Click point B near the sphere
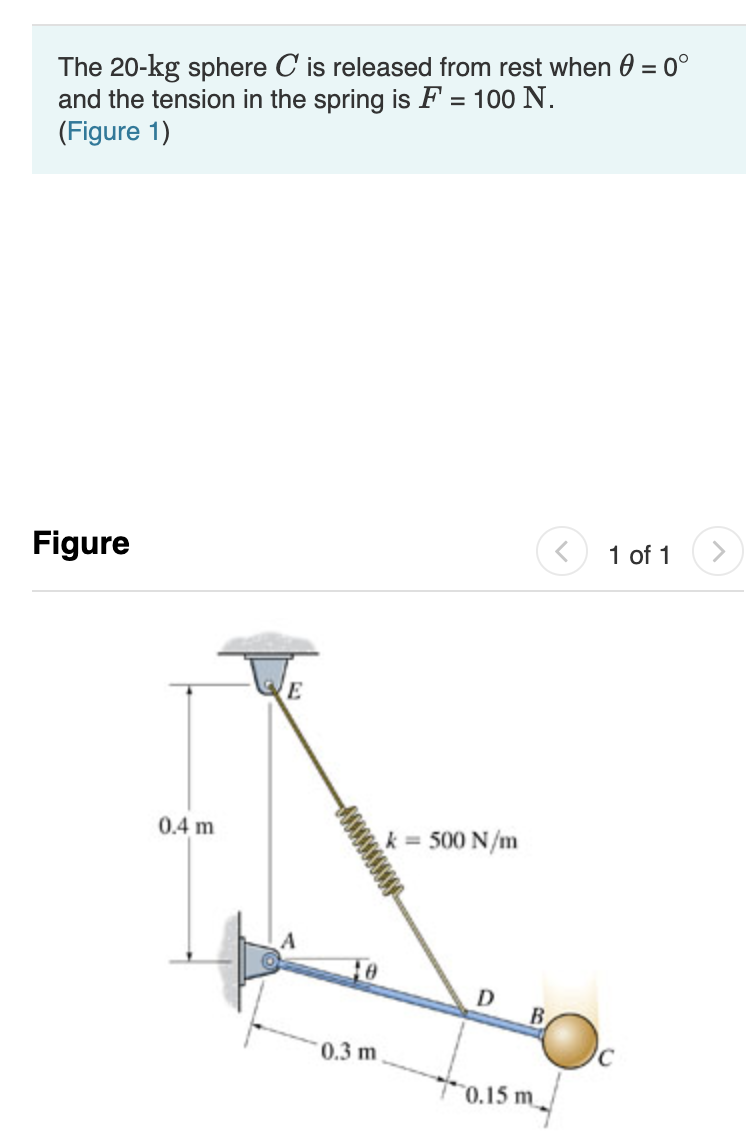 (x=537, y=1016)
